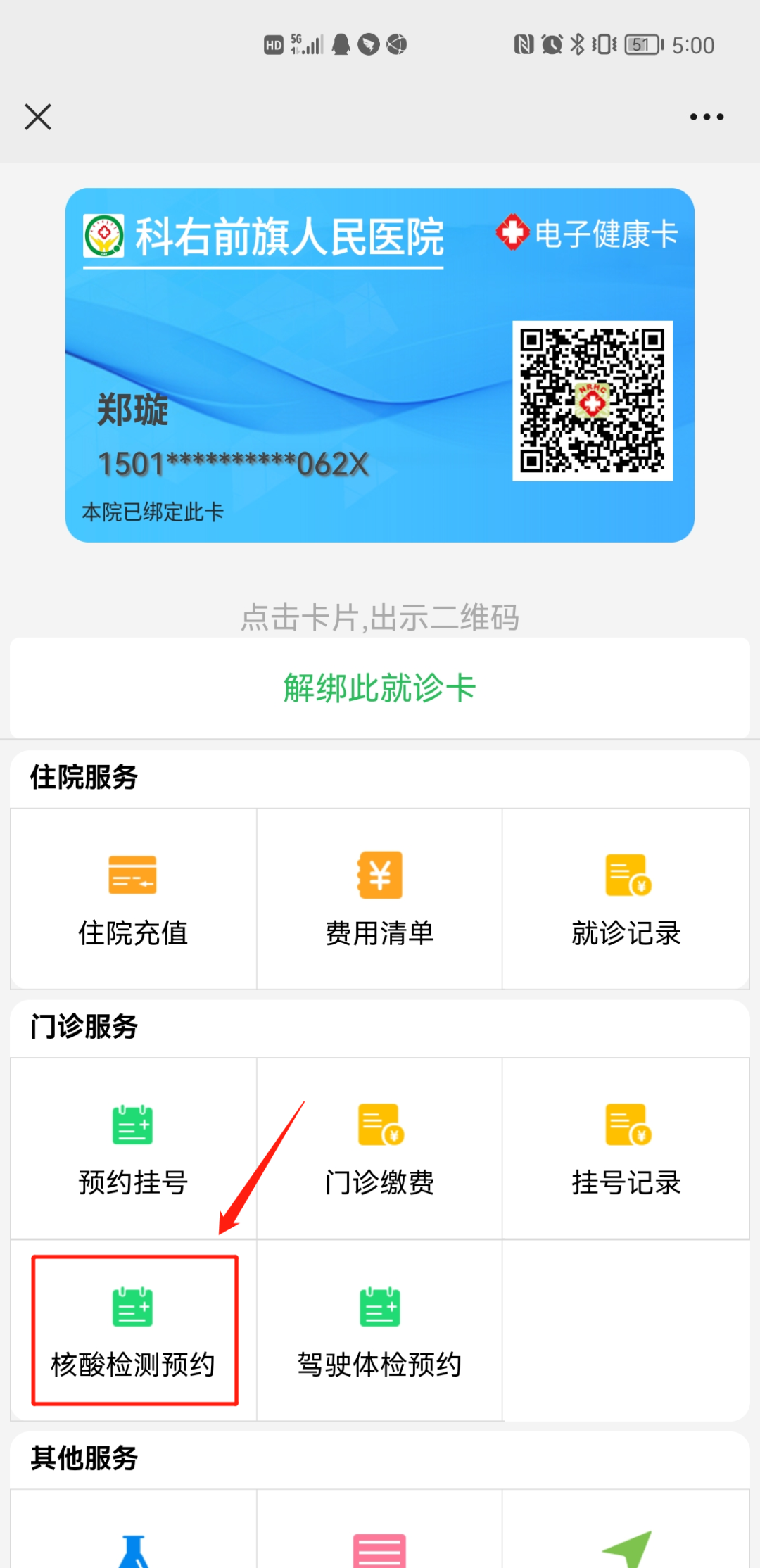
Task: Open 住院充值 service
Action: [x=133, y=899]
